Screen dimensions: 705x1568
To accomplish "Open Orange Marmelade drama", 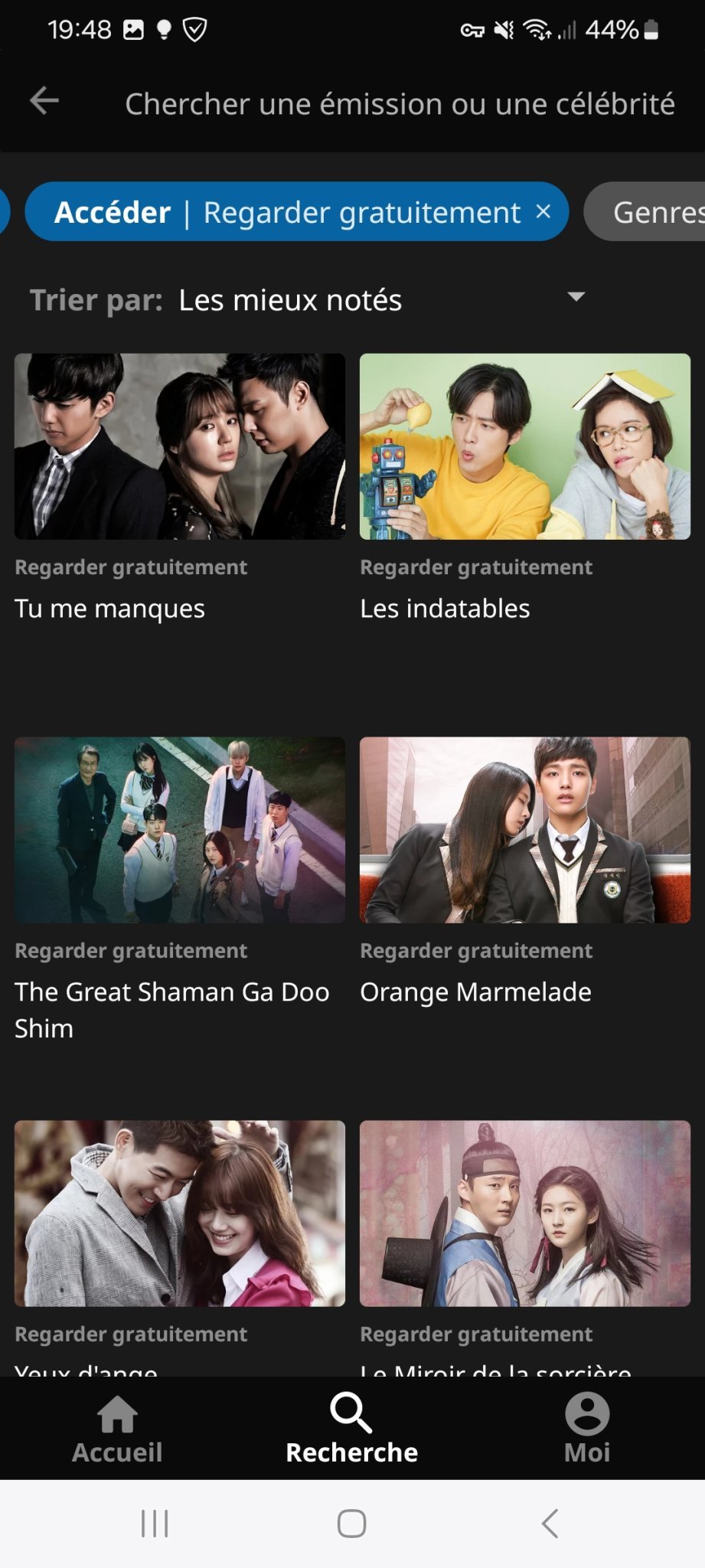I will pos(524,830).
